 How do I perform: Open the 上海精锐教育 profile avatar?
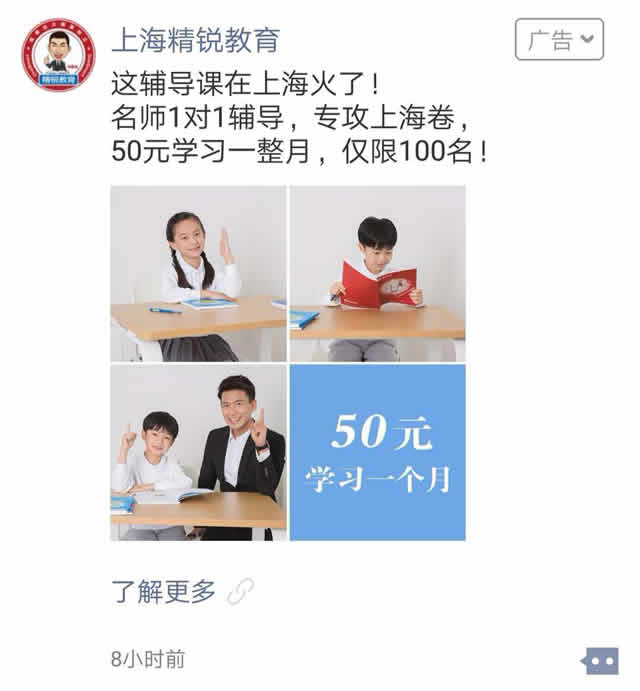coord(59,55)
